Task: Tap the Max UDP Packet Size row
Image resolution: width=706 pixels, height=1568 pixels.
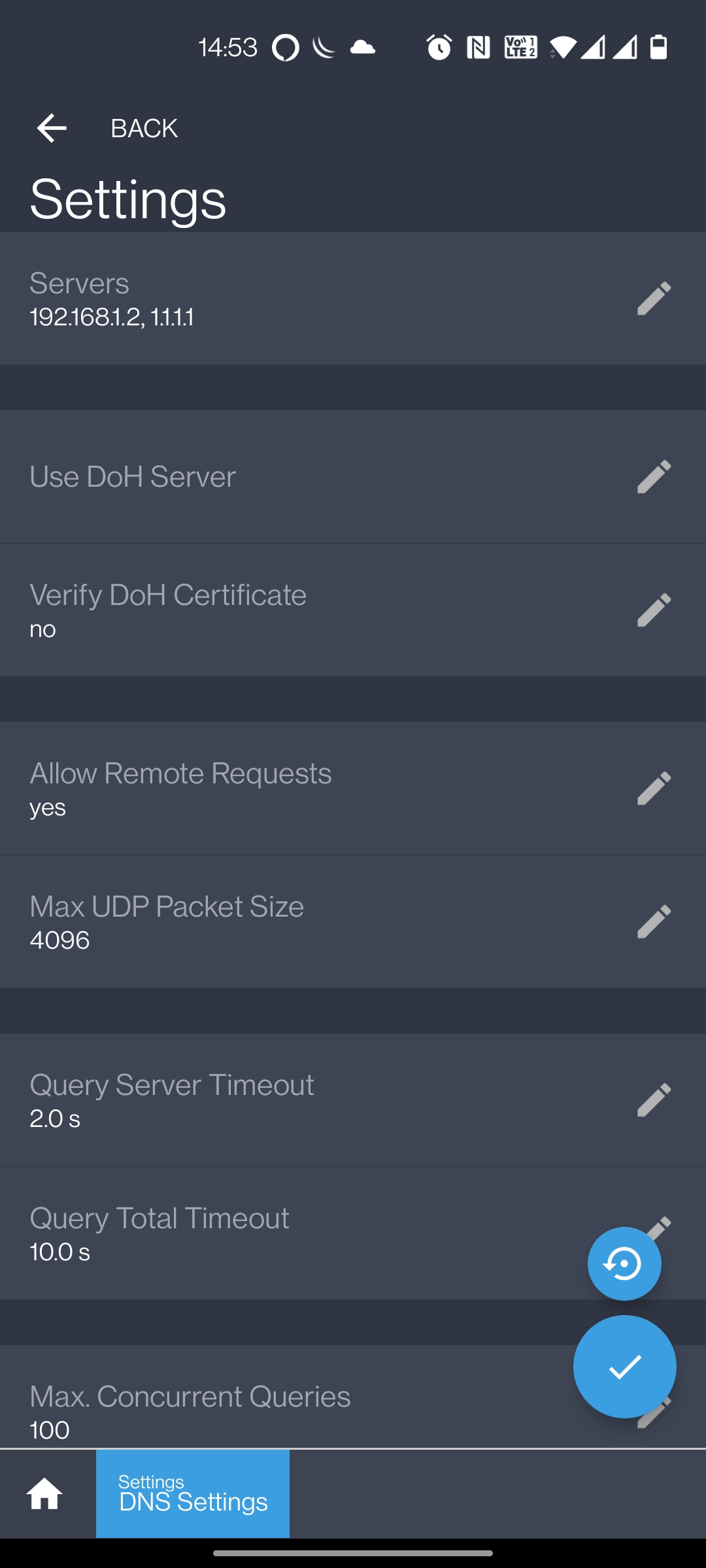Action: point(261,921)
